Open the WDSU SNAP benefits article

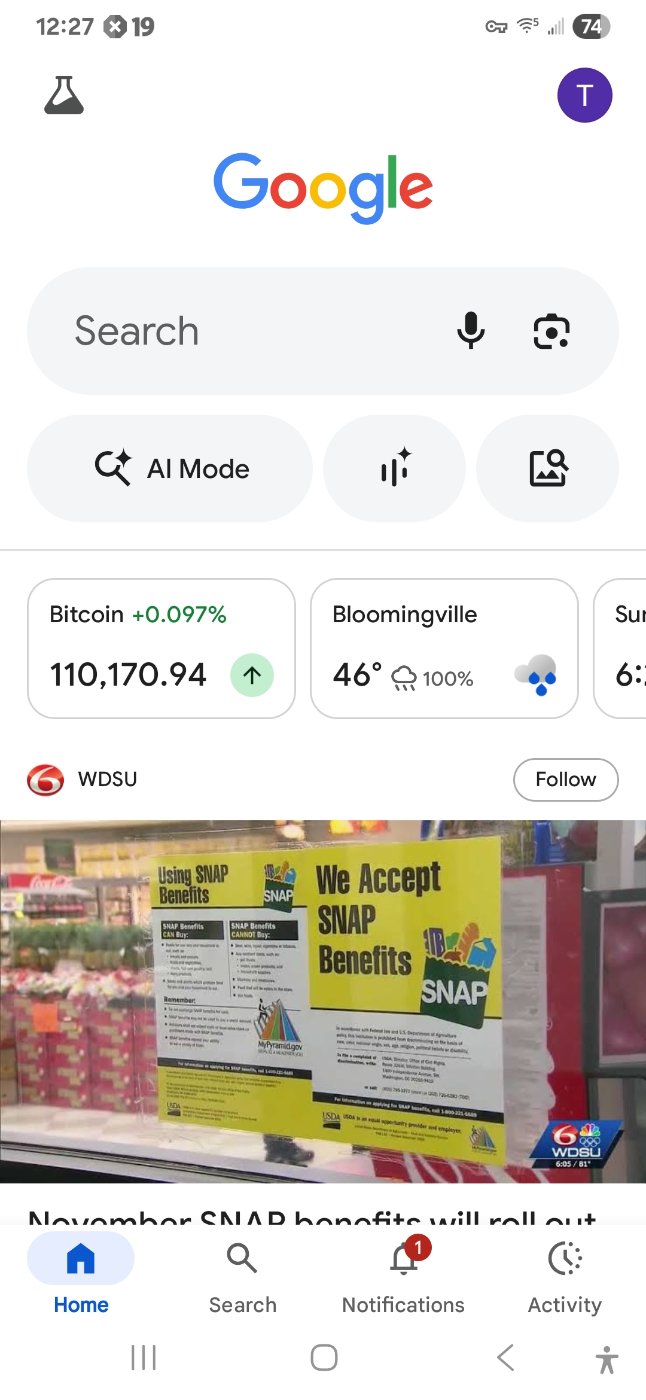click(323, 1000)
